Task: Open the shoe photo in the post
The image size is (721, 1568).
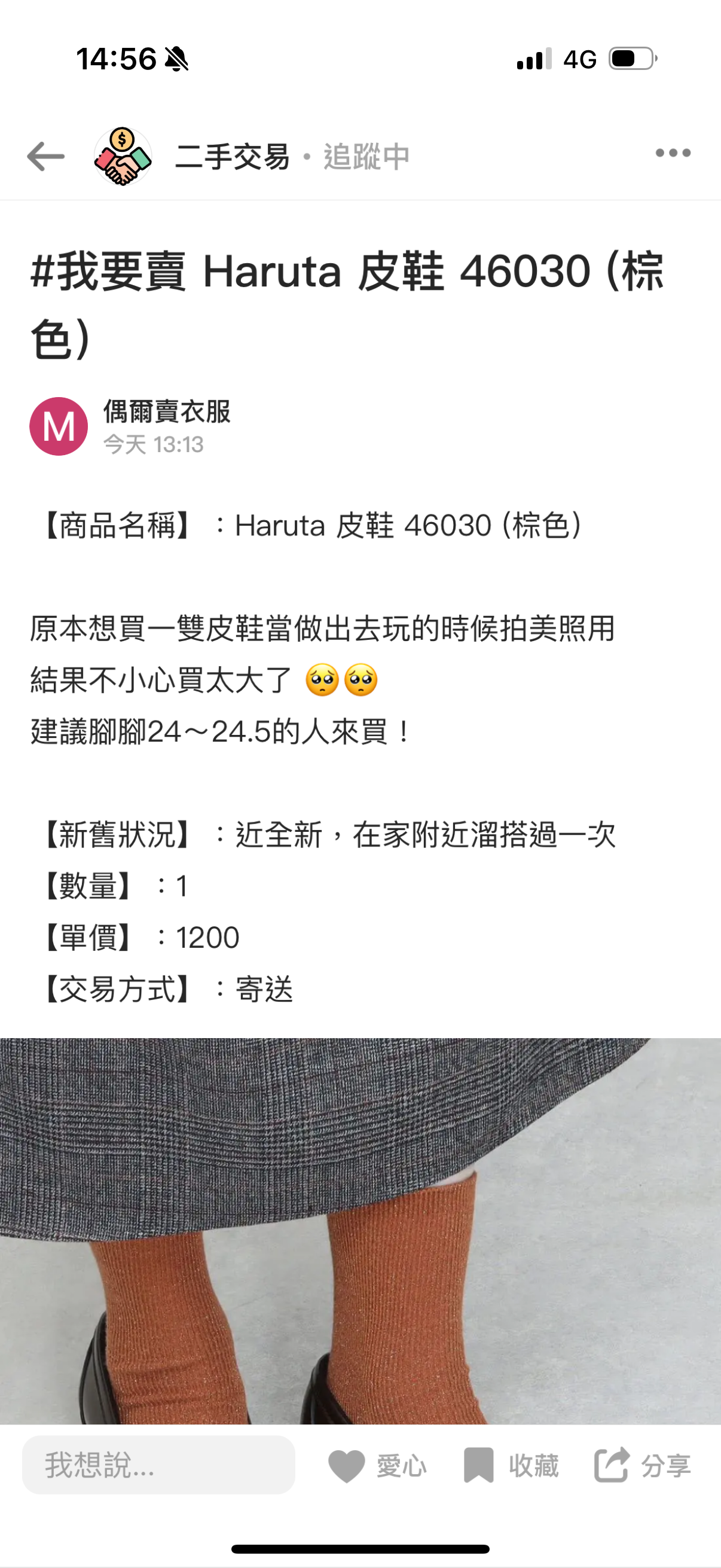Action: click(360, 1230)
